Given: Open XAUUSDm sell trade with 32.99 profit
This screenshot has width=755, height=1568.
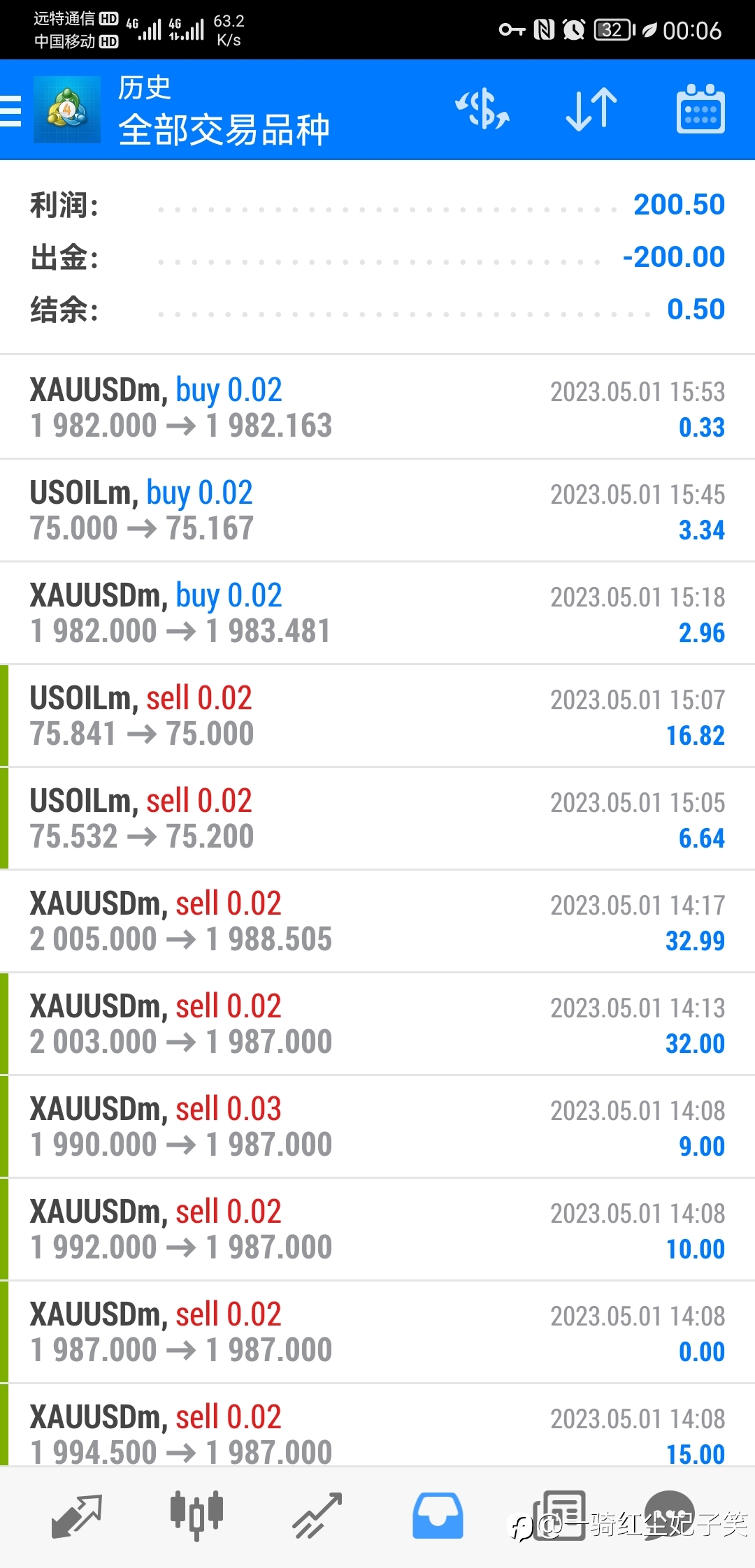Looking at the screenshot, I should click(x=377, y=921).
